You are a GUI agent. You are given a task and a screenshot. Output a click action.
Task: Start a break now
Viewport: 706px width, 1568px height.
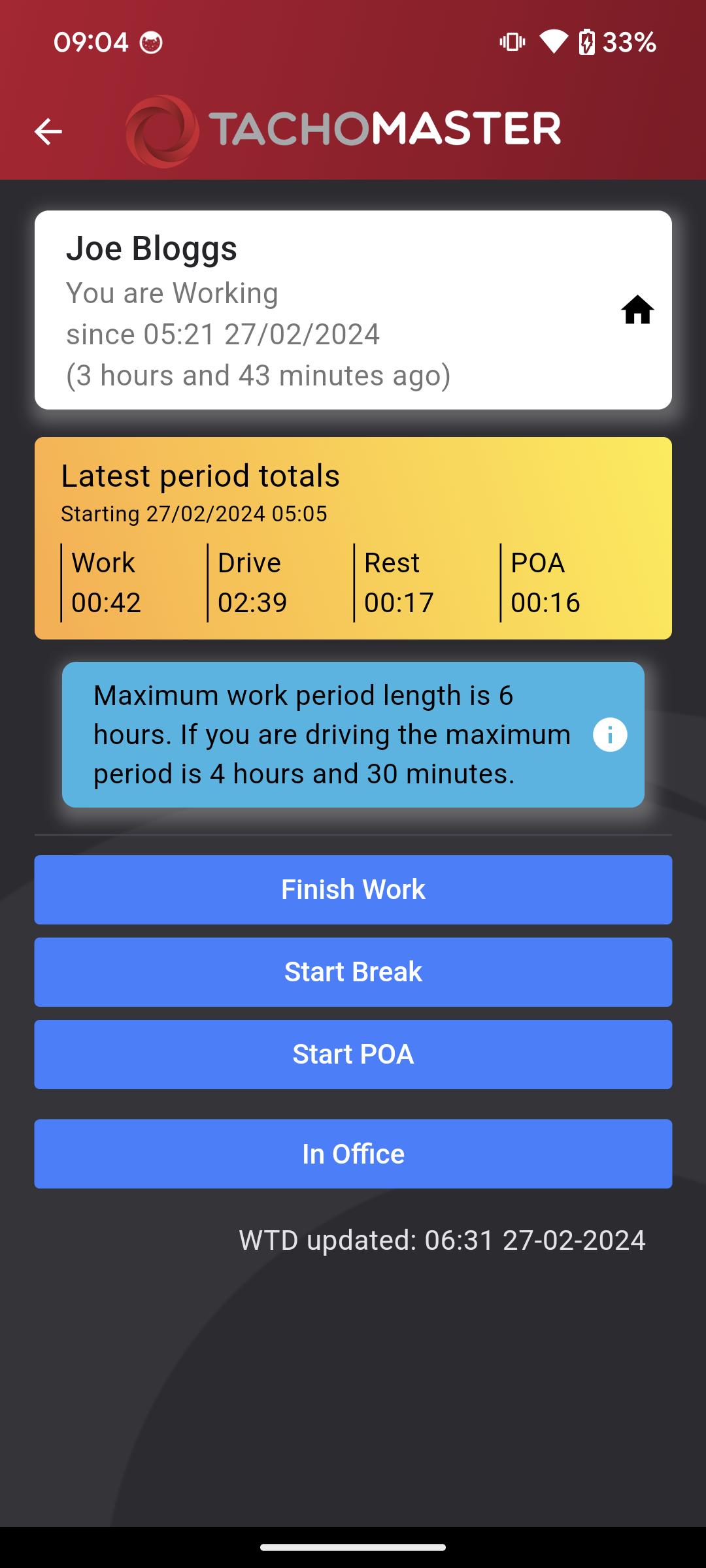coord(353,972)
